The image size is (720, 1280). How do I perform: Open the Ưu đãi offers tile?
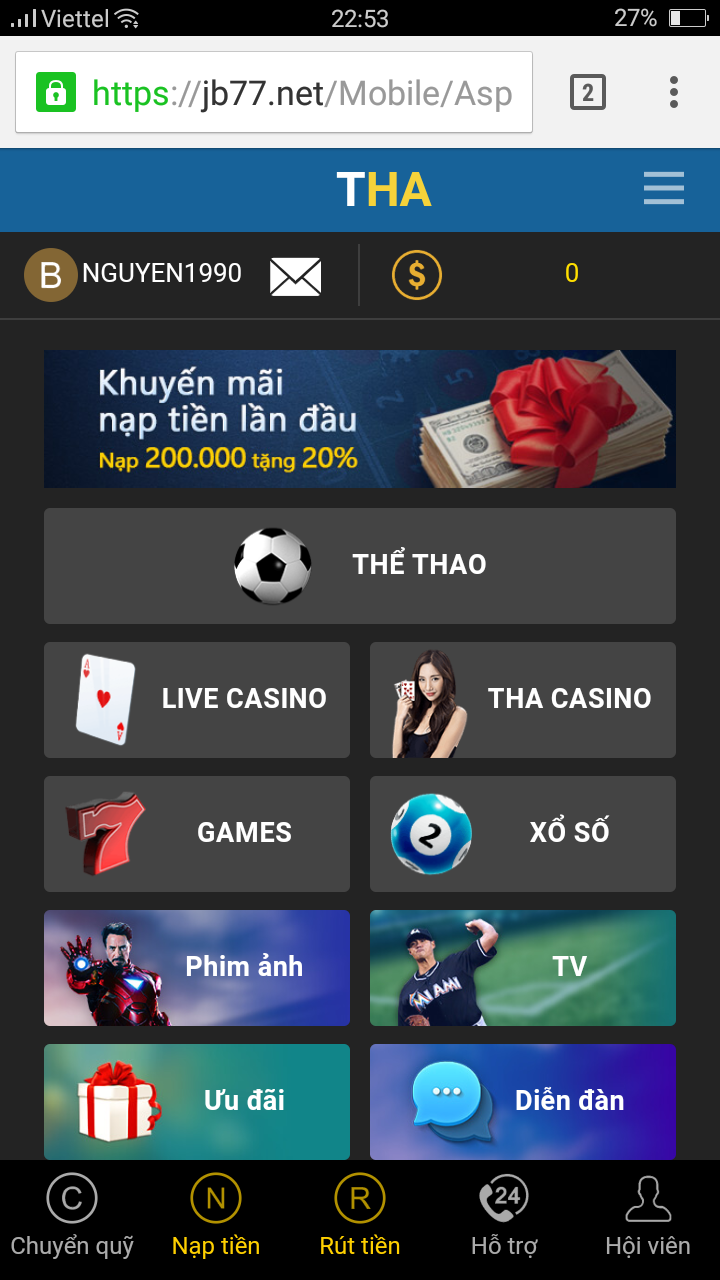197,1101
